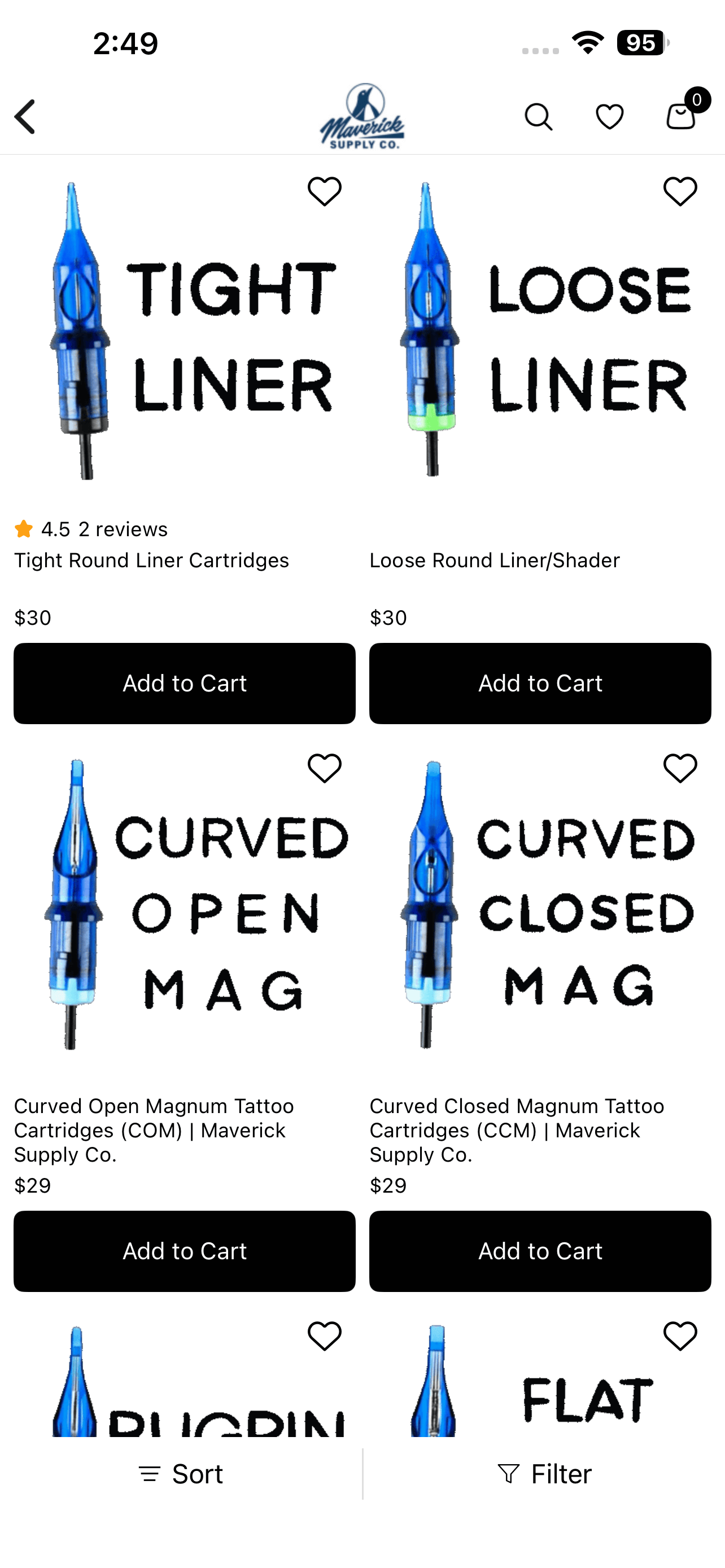Open the Sort options
The width and height of the screenshot is (725, 1568).
click(x=181, y=1474)
